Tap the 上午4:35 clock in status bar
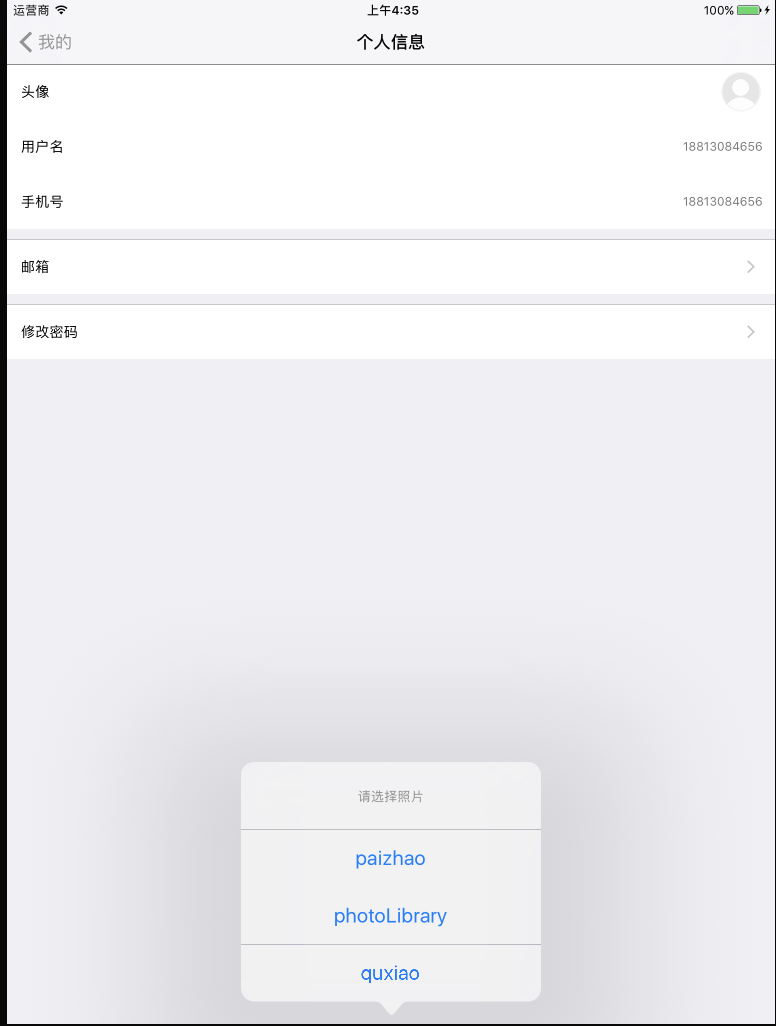The width and height of the screenshot is (776, 1026). [x=388, y=10]
